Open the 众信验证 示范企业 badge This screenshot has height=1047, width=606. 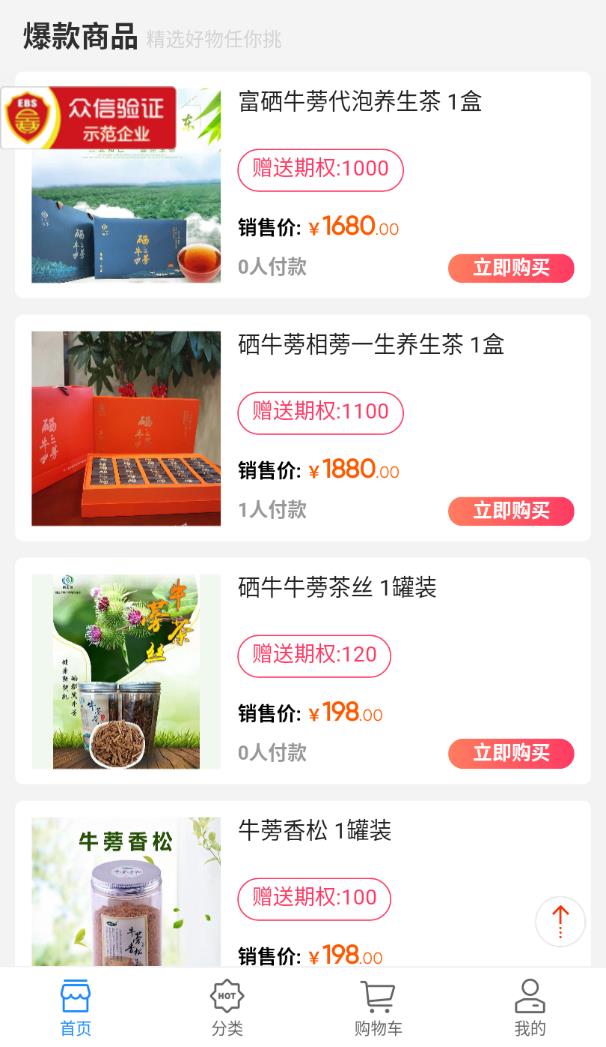click(x=89, y=118)
